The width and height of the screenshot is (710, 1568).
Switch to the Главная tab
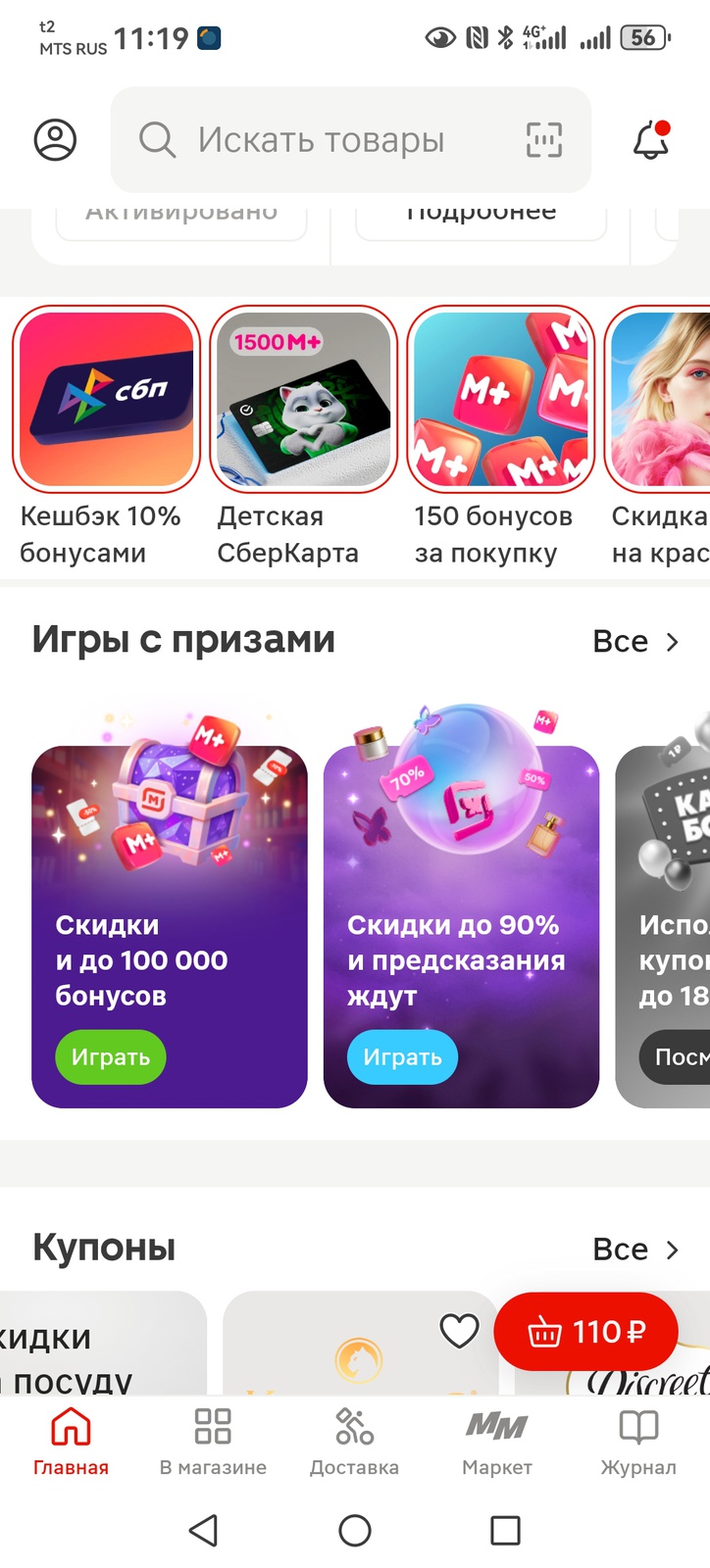tap(71, 1441)
